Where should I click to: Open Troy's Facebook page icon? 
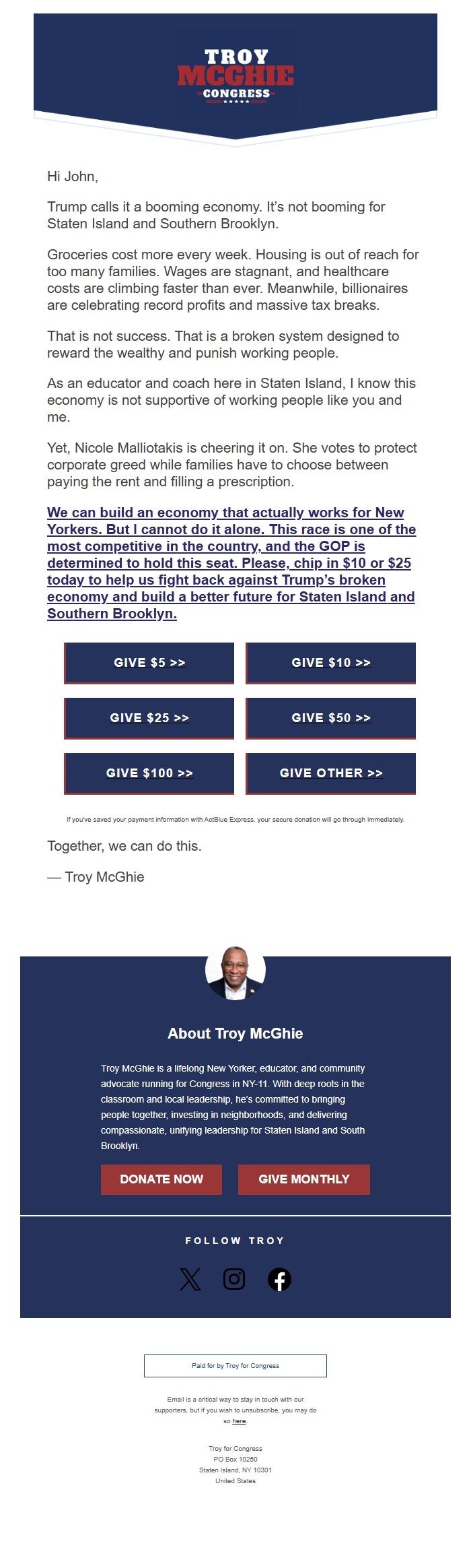coord(279,1279)
